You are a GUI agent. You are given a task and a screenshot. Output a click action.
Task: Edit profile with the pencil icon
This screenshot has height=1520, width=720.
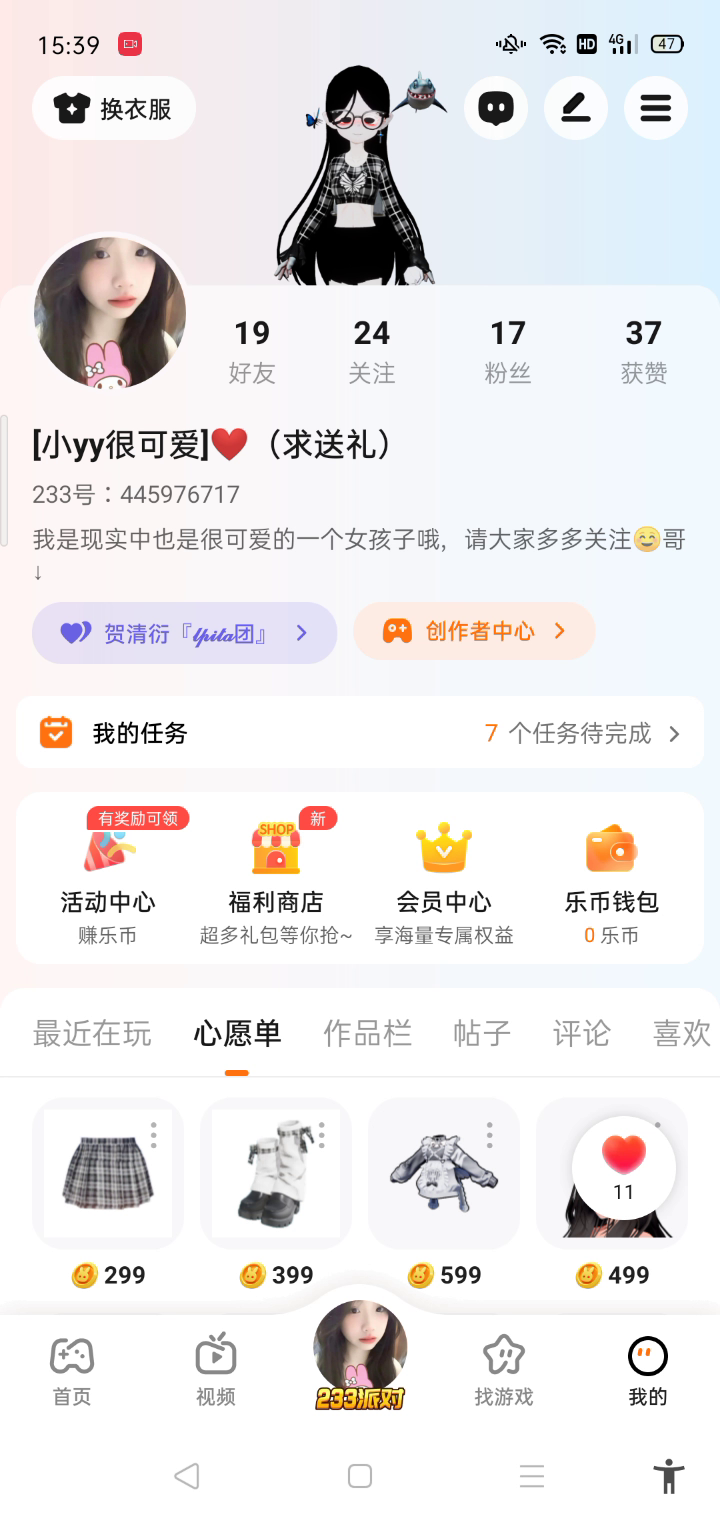(576, 108)
